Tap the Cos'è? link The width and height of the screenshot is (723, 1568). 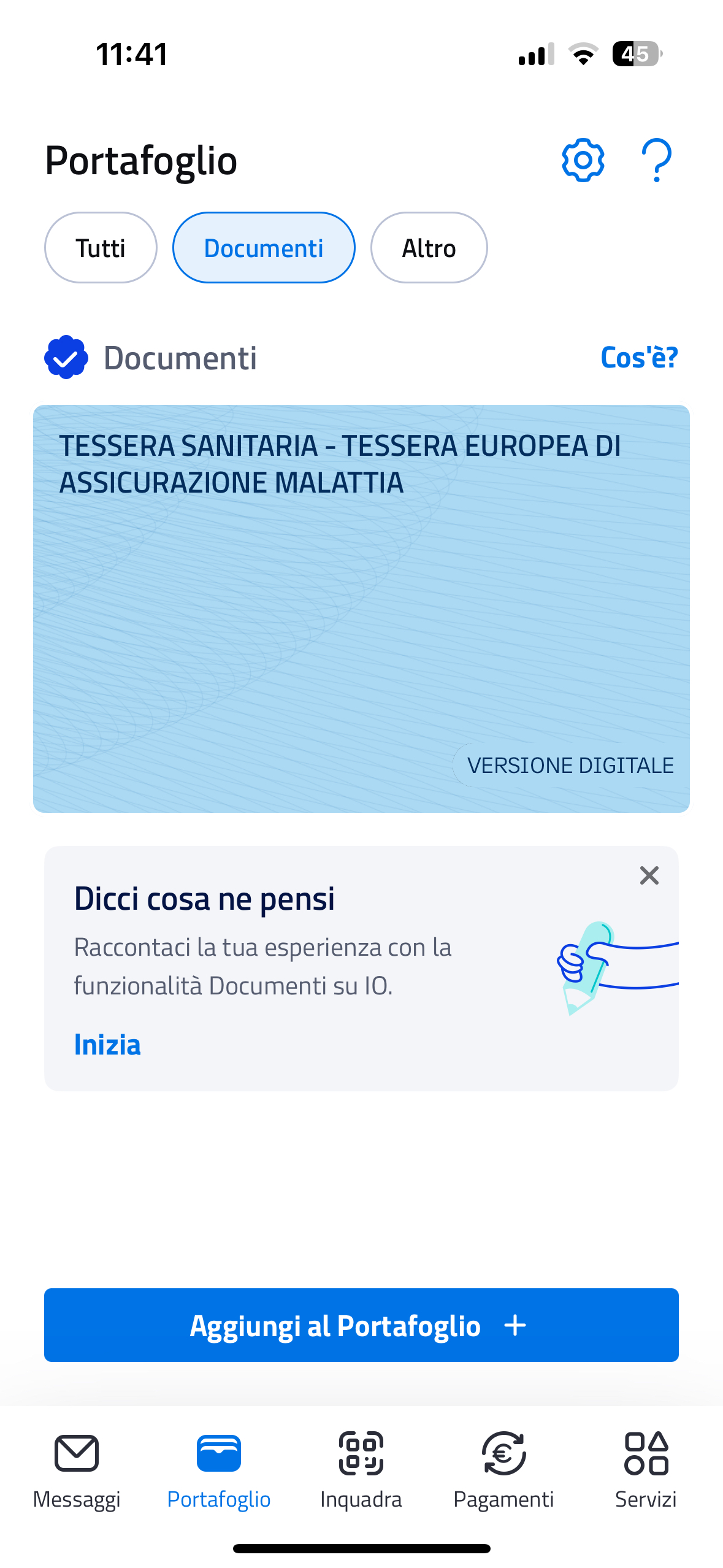coord(639,358)
